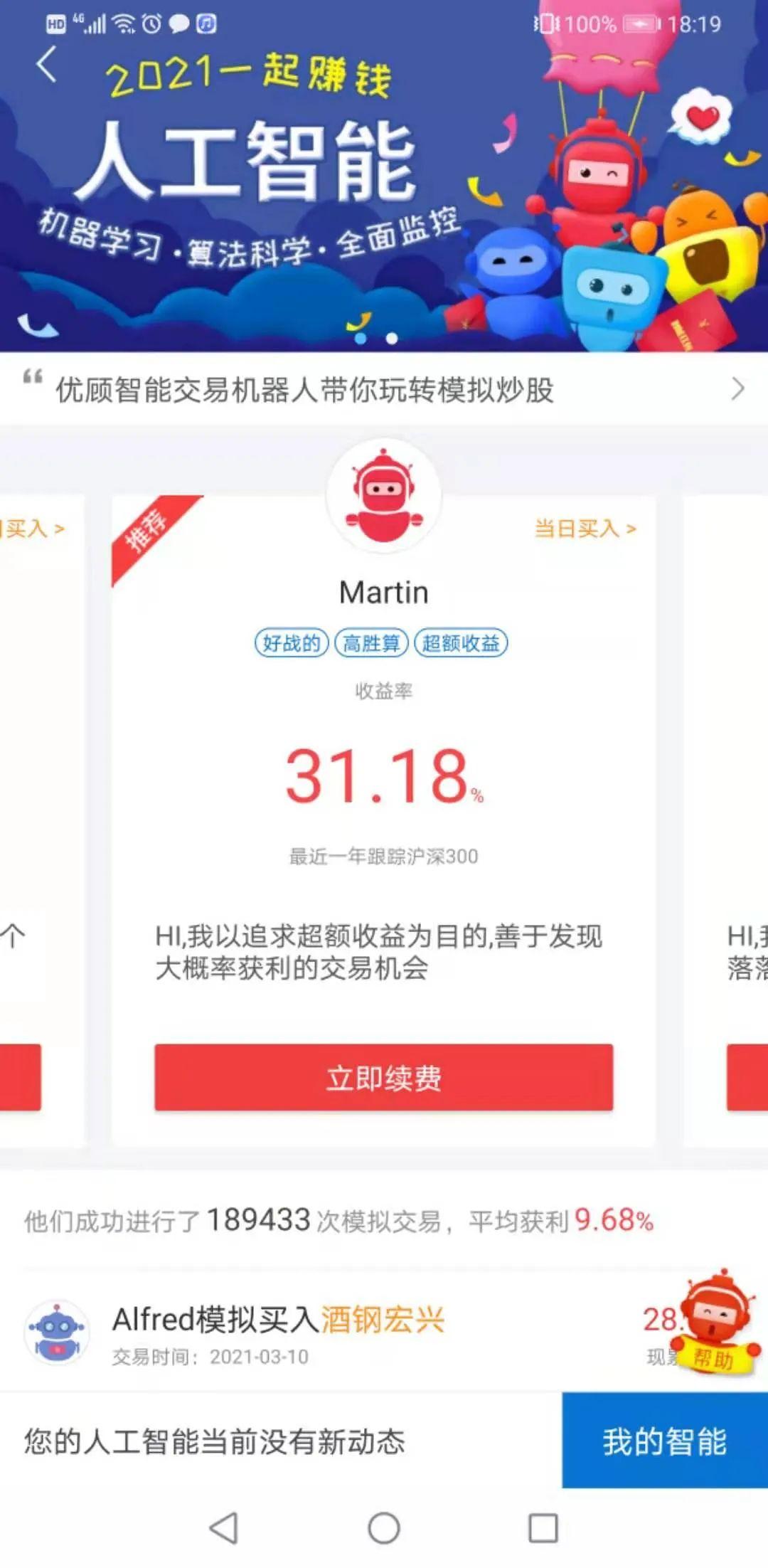Open recent apps from navigation bar

543,1527
